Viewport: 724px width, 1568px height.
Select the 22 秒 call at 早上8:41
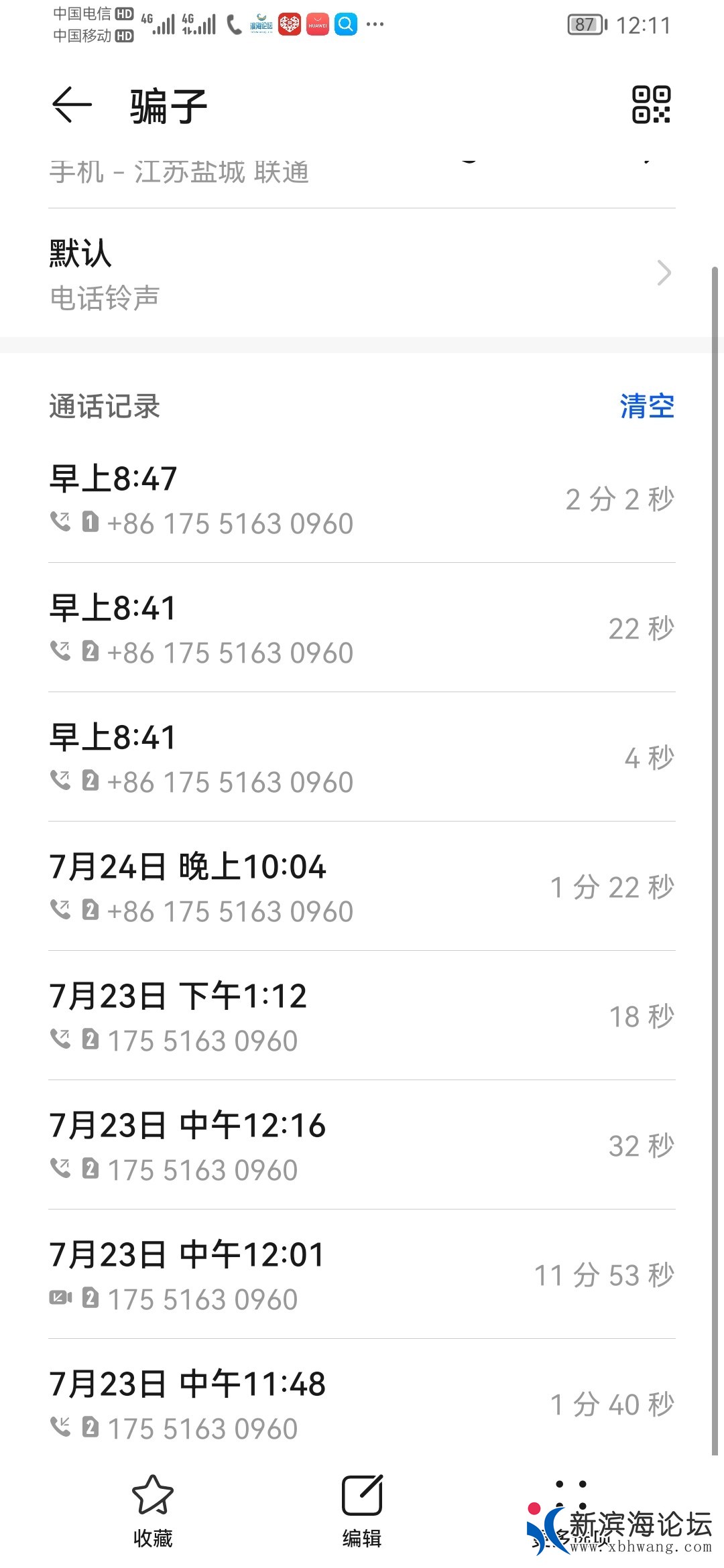click(362, 629)
